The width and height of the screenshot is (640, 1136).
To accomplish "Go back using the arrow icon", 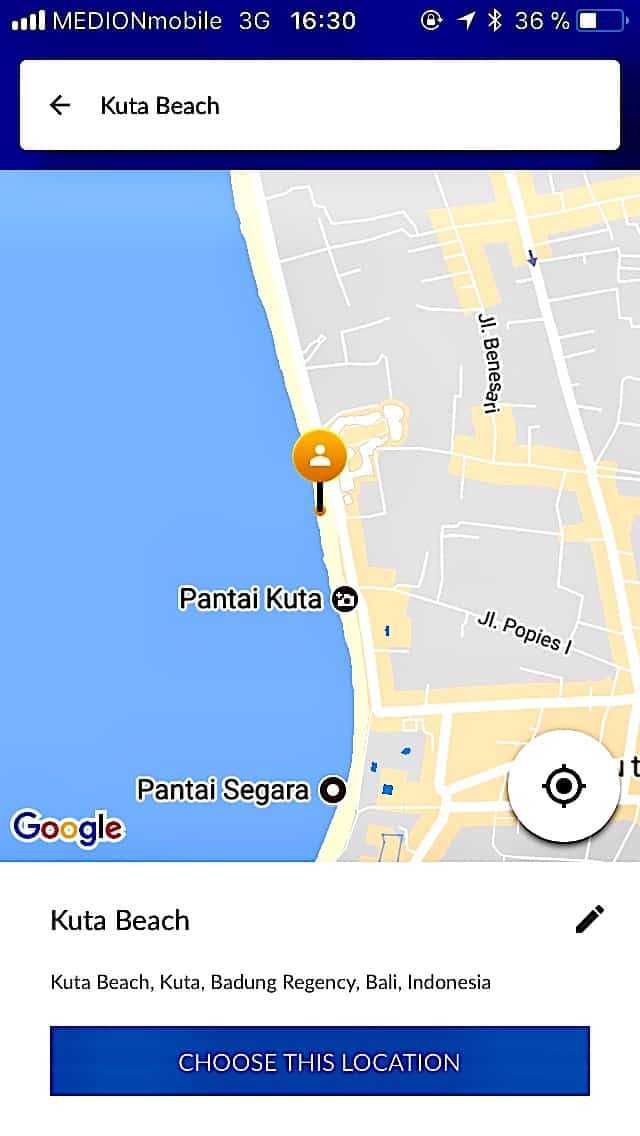I will [x=59, y=106].
